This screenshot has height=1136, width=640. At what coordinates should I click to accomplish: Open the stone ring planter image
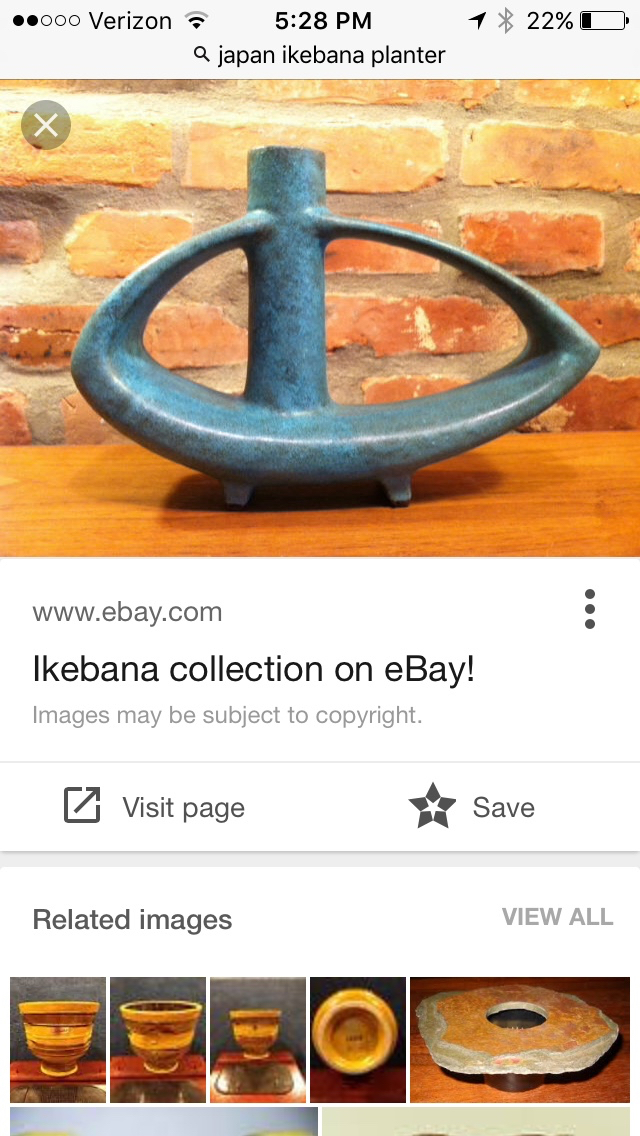coord(520,1039)
